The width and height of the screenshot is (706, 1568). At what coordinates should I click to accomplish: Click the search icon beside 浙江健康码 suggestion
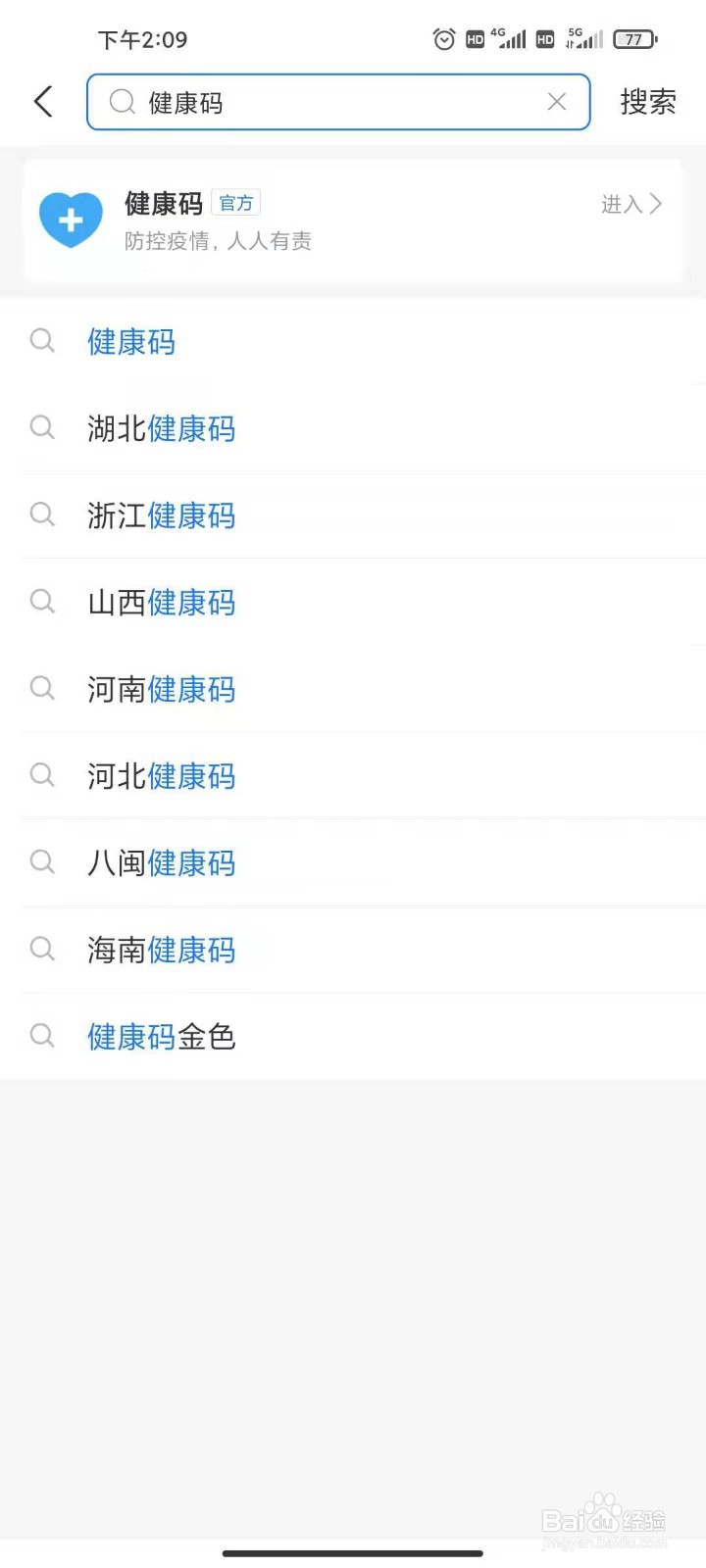(x=42, y=514)
